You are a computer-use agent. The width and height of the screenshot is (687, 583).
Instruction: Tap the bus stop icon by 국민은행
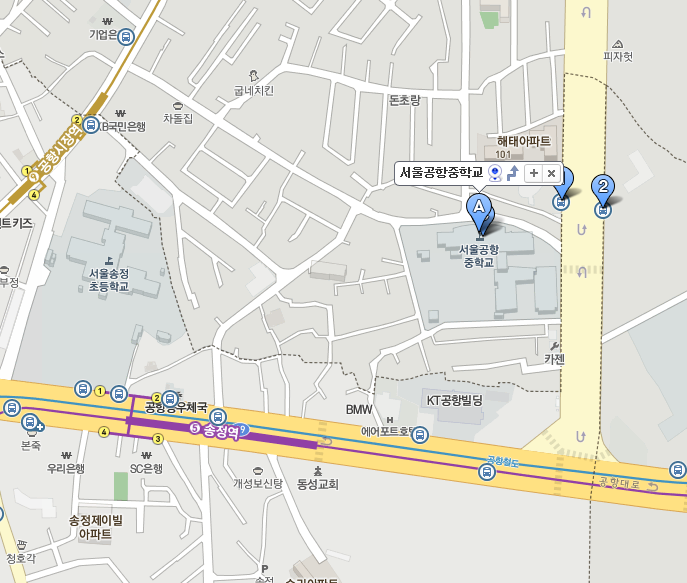point(91,125)
